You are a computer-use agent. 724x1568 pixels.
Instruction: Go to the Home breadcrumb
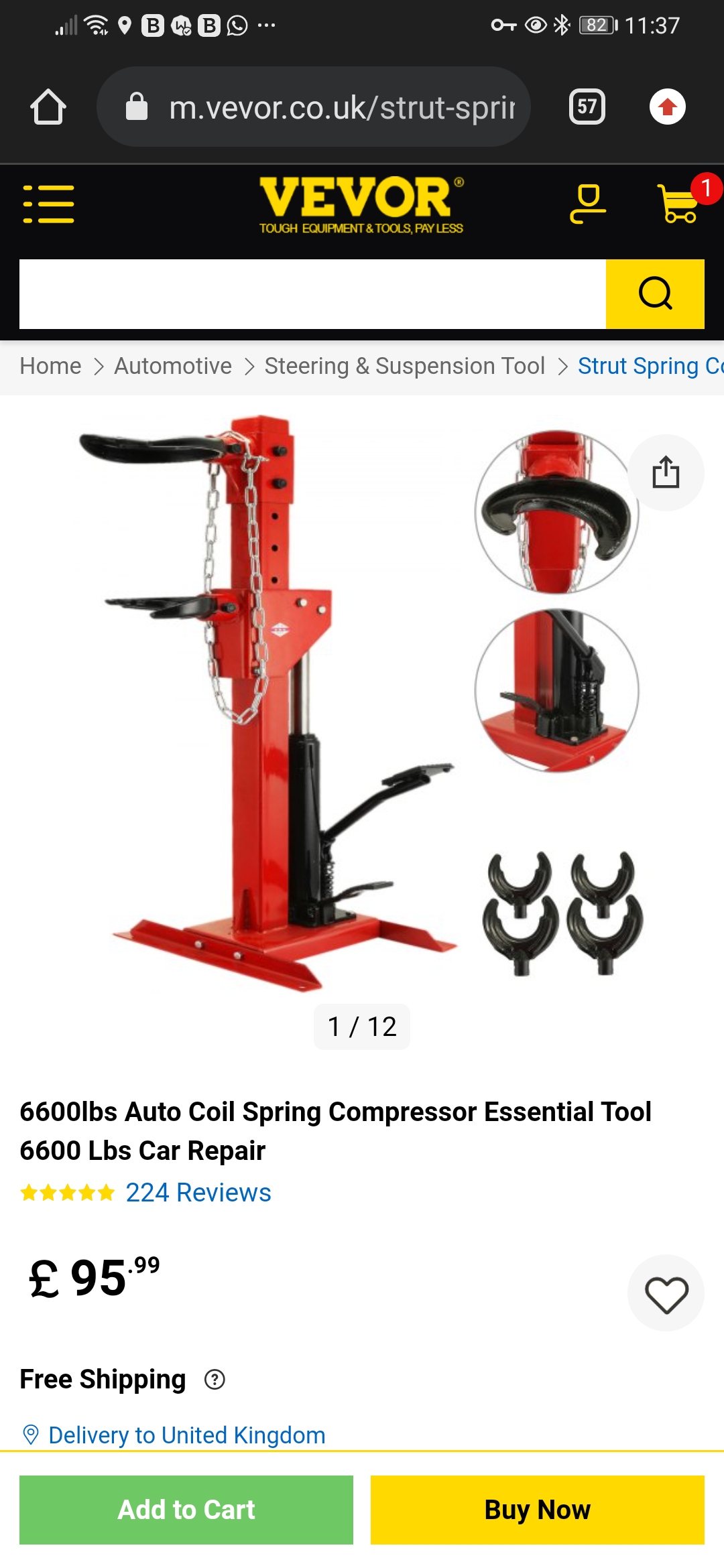(50, 366)
